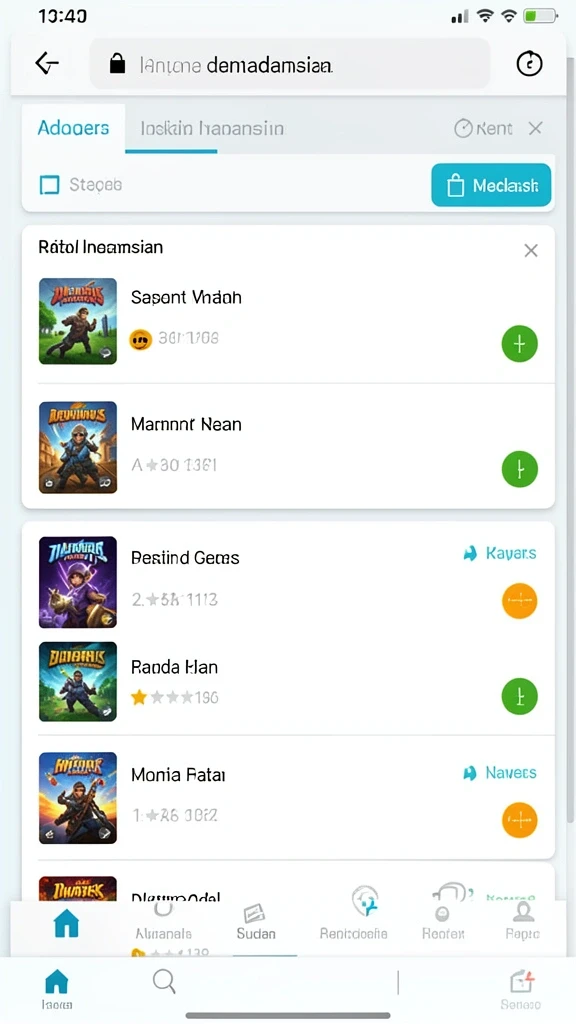Open the Fapic profile tab

[522, 921]
